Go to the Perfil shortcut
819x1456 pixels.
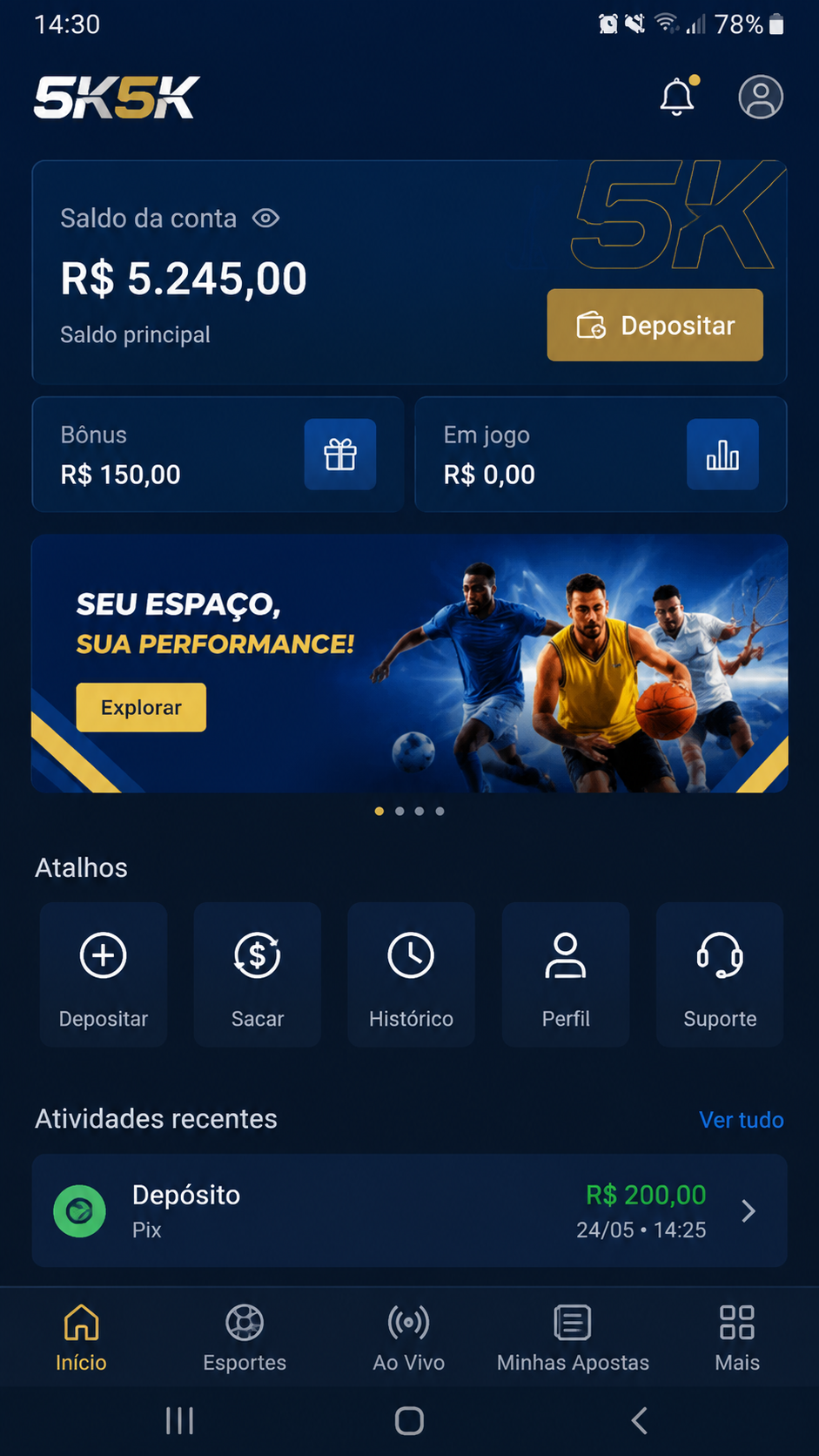(566, 974)
